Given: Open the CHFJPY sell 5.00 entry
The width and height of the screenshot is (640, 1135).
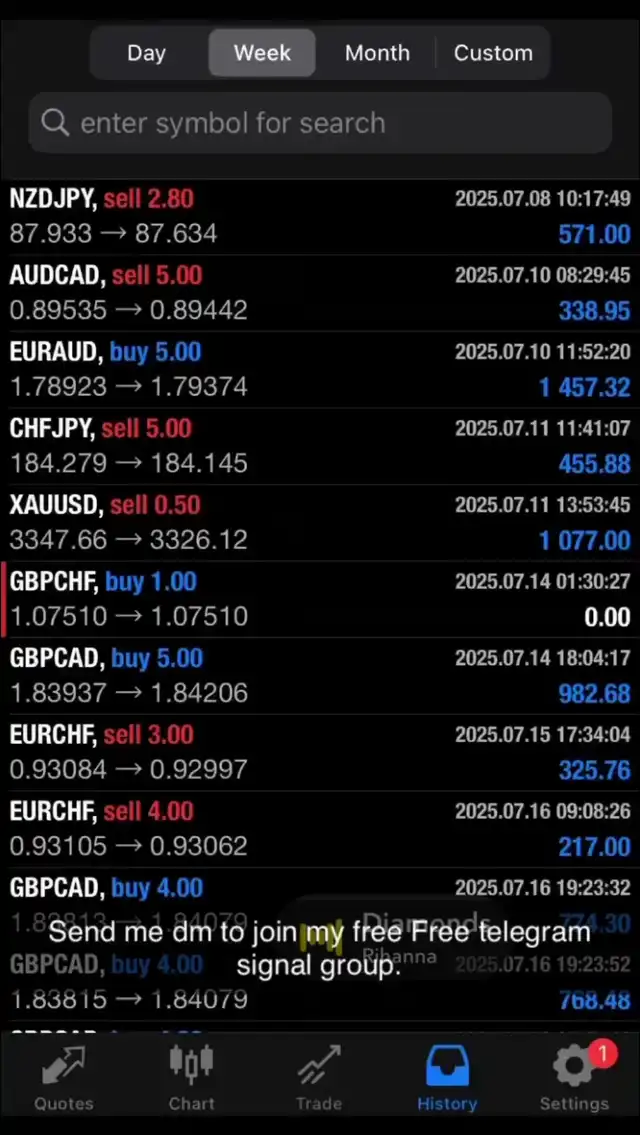Looking at the screenshot, I should [320, 445].
